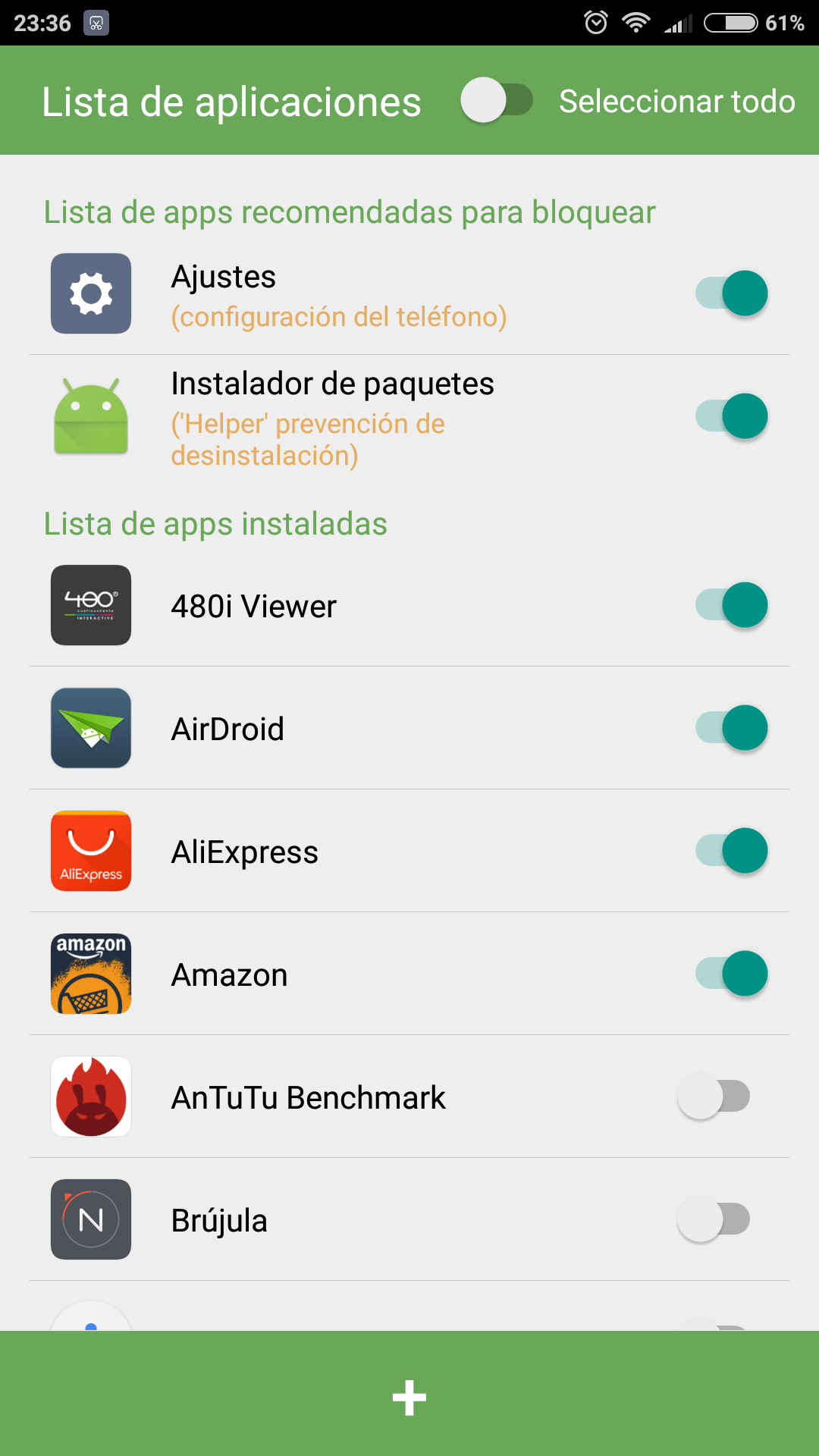Toggle off 480i Viewer
Image resolution: width=819 pixels, height=1456 pixels.
point(732,604)
